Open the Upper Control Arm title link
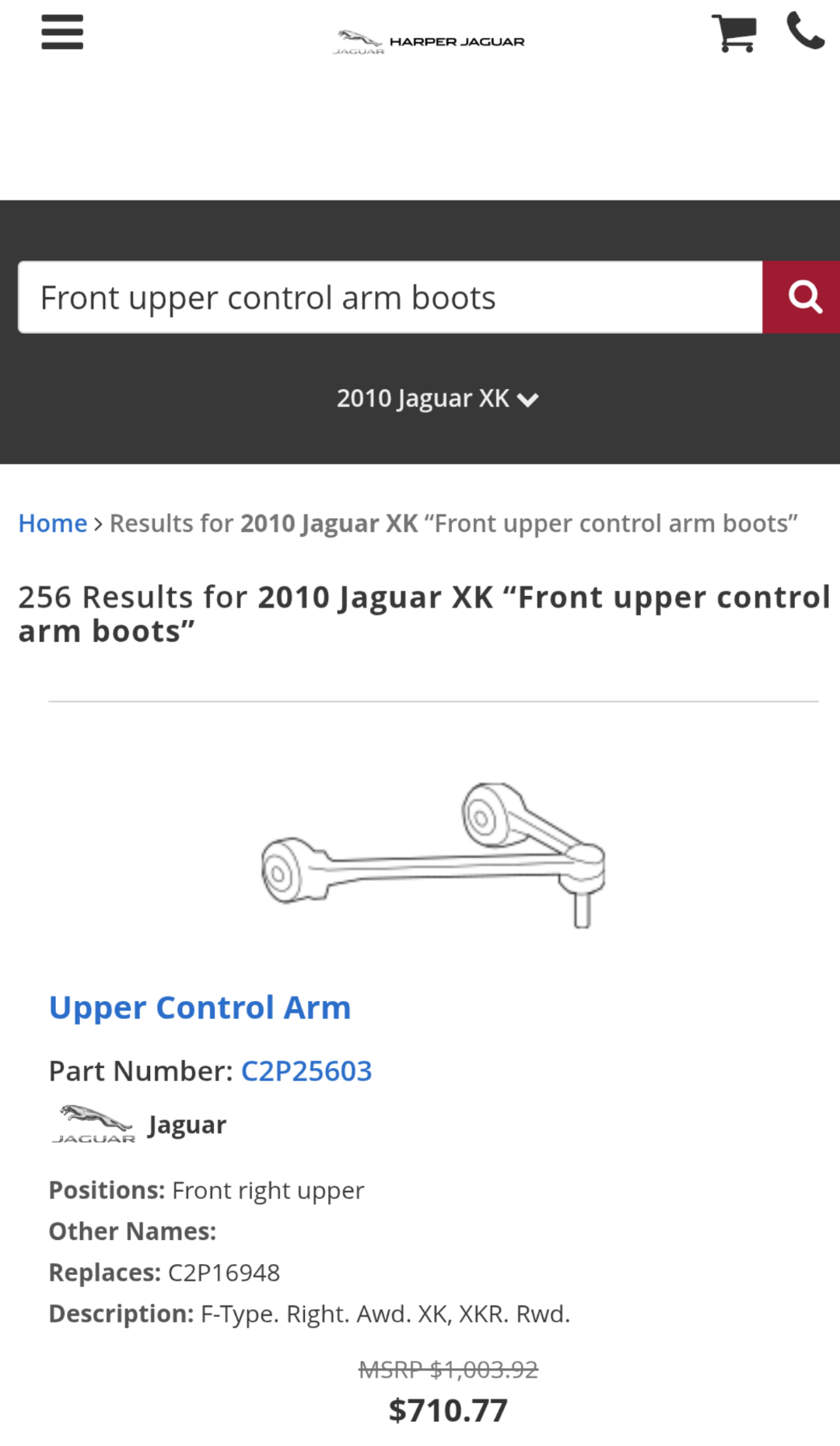 click(200, 1007)
